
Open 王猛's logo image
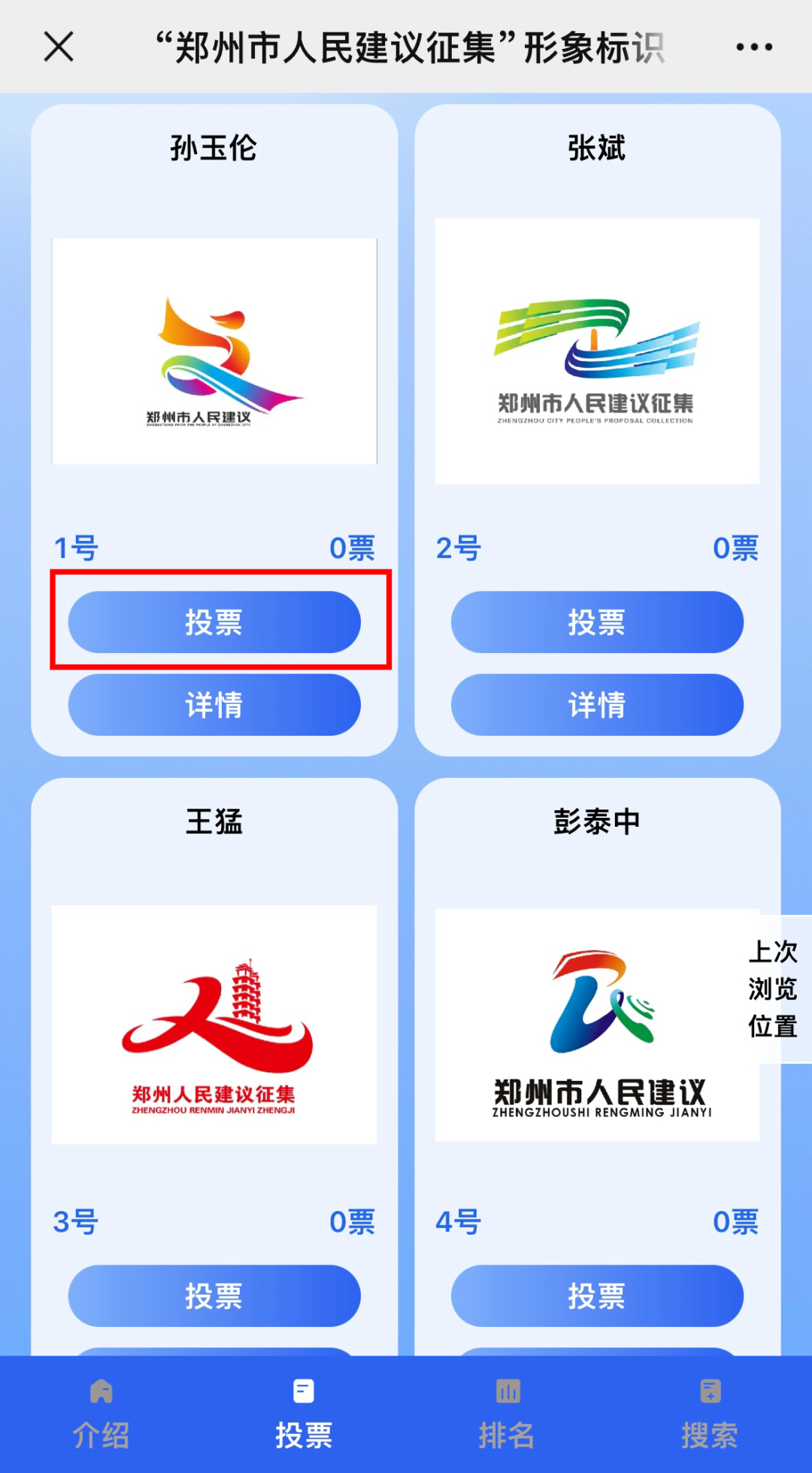[x=214, y=1025]
